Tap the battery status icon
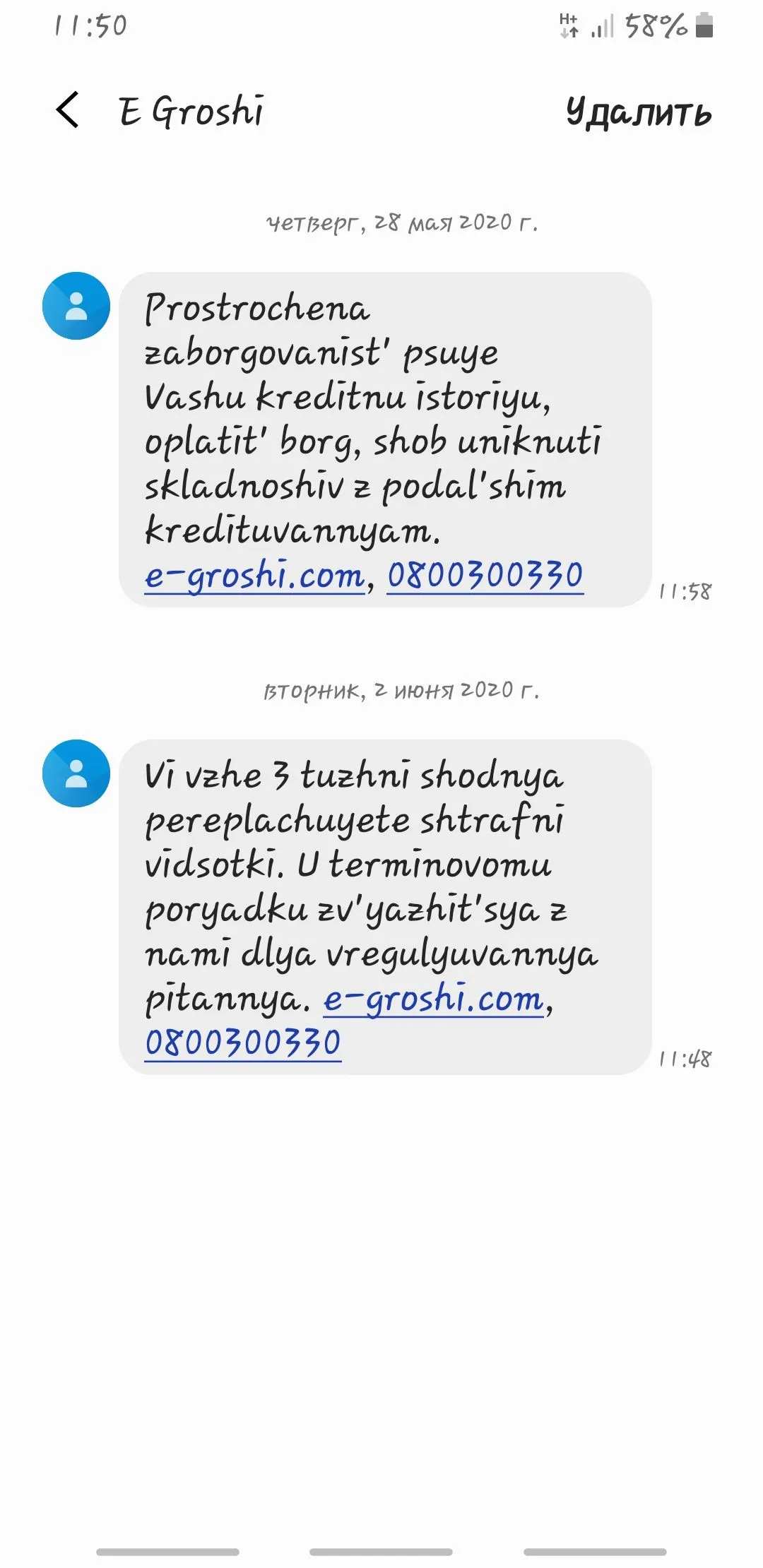 (703, 25)
